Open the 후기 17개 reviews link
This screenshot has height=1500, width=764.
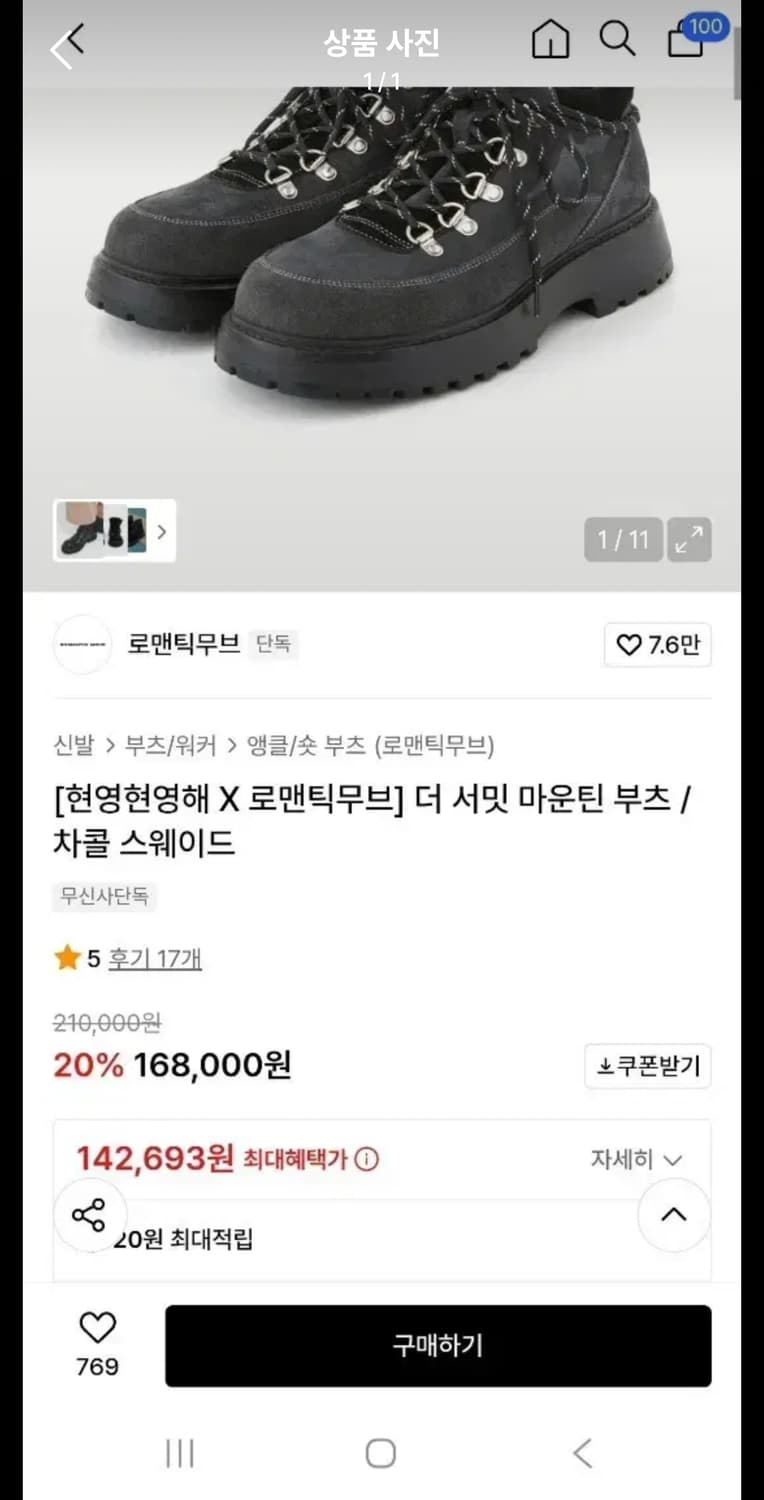point(155,957)
